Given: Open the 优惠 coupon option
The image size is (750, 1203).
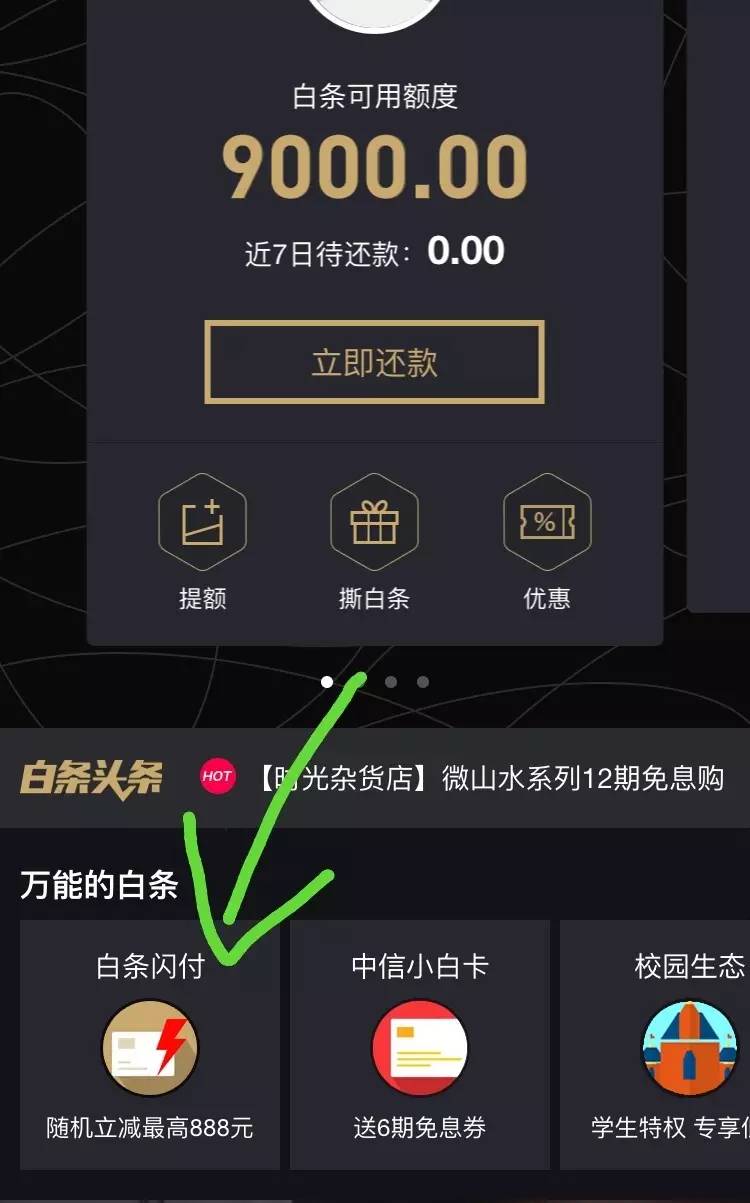Looking at the screenshot, I should [546, 540].
